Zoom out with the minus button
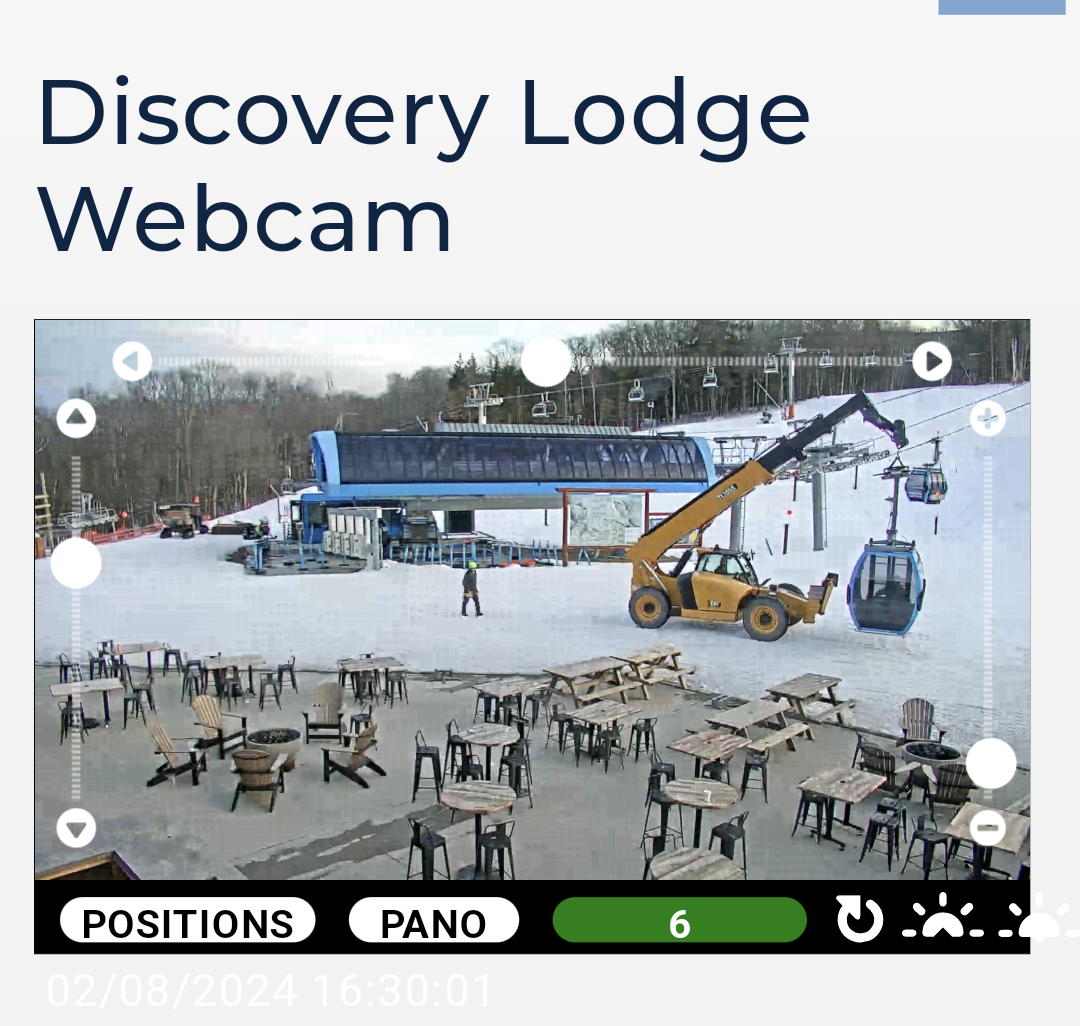Viewport: 1080px width, 1026px height. [988, 828]
